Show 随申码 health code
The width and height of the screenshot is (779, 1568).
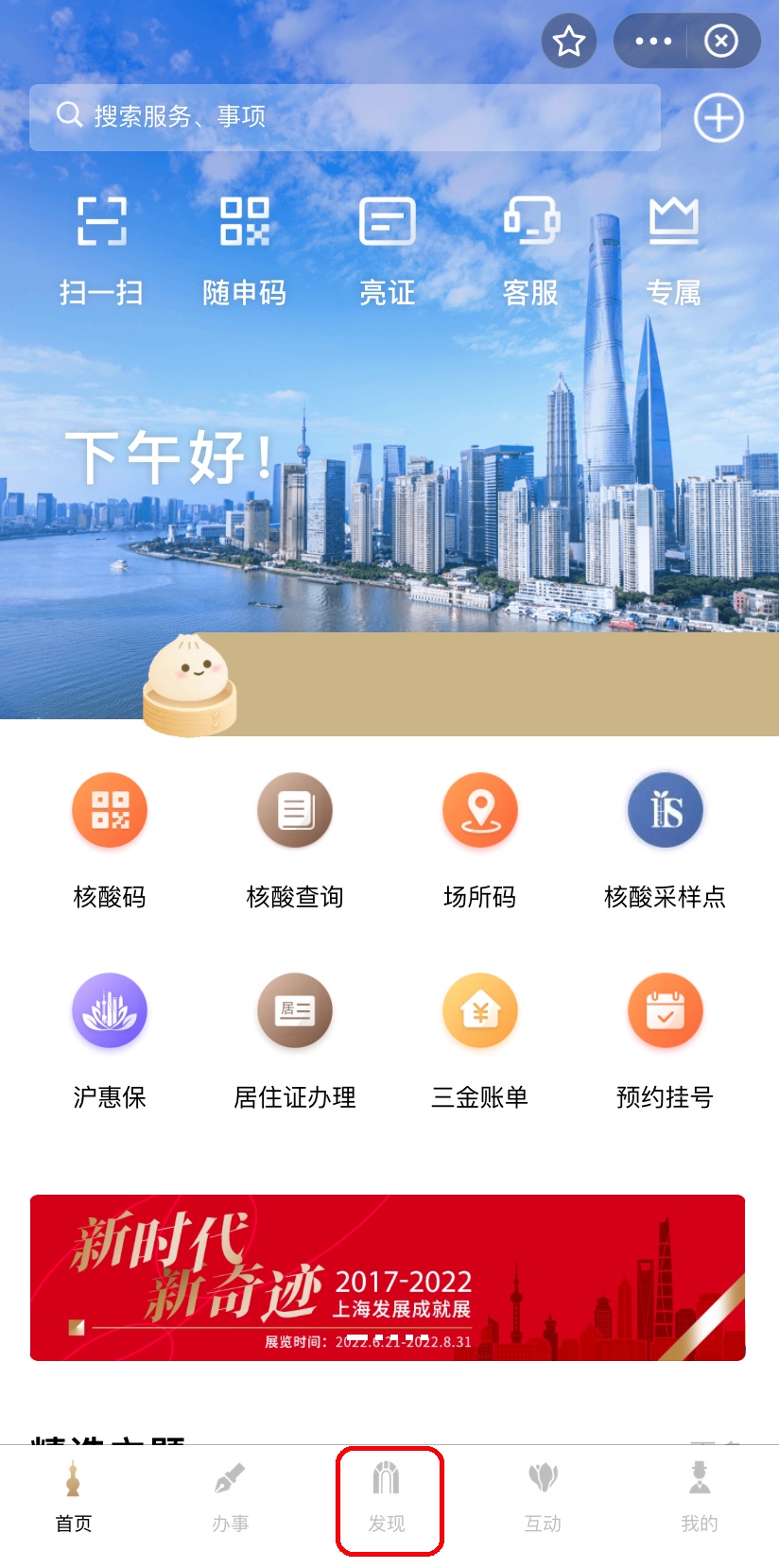pyautogui.click(x=244, y=250)
